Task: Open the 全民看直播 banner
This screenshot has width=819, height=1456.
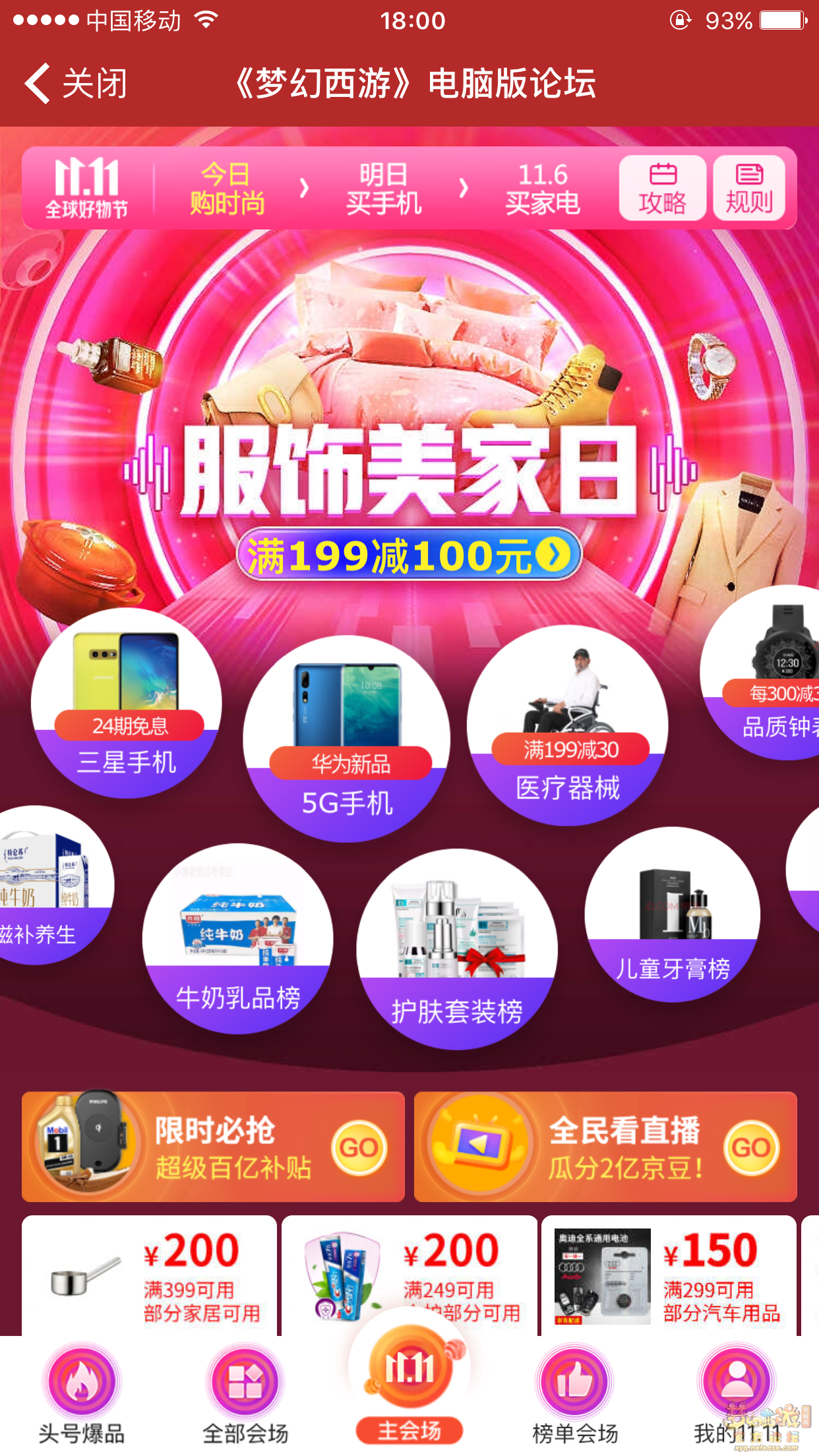Action: point(605,1147)
